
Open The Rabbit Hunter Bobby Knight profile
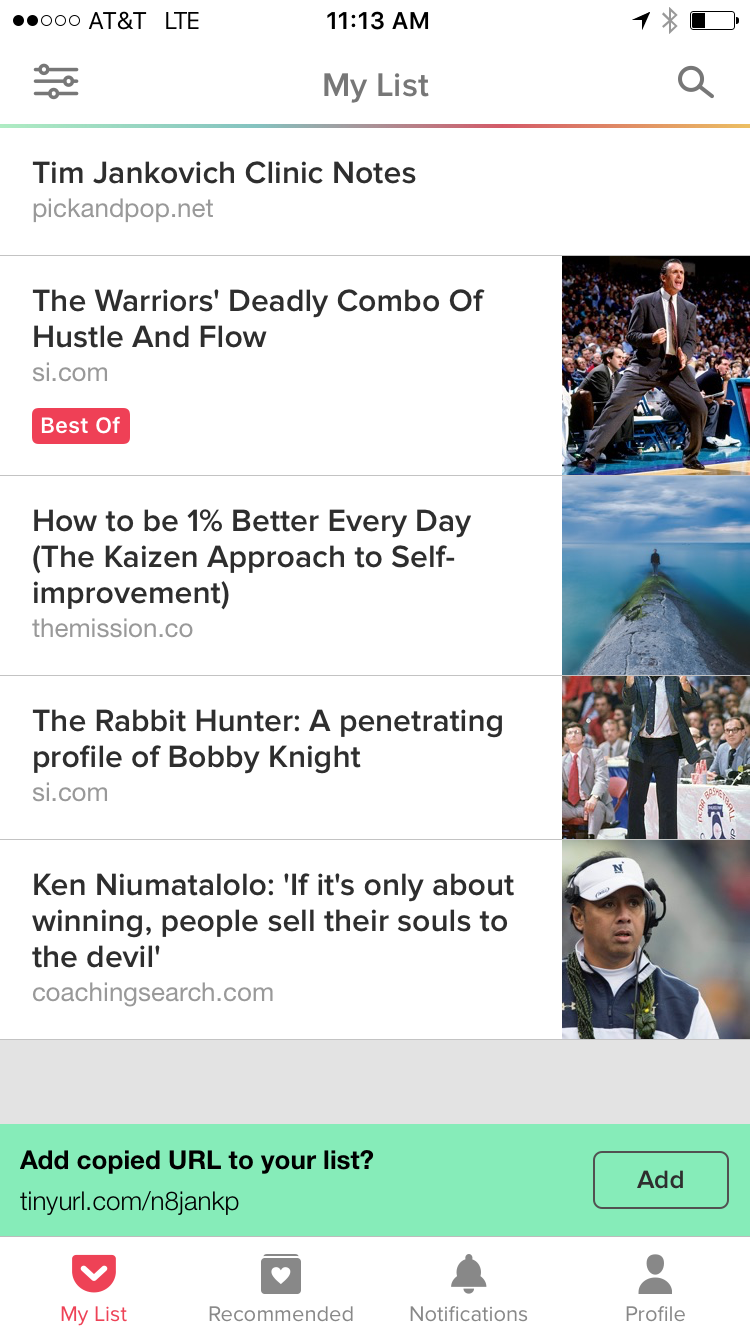coord(267,738)
